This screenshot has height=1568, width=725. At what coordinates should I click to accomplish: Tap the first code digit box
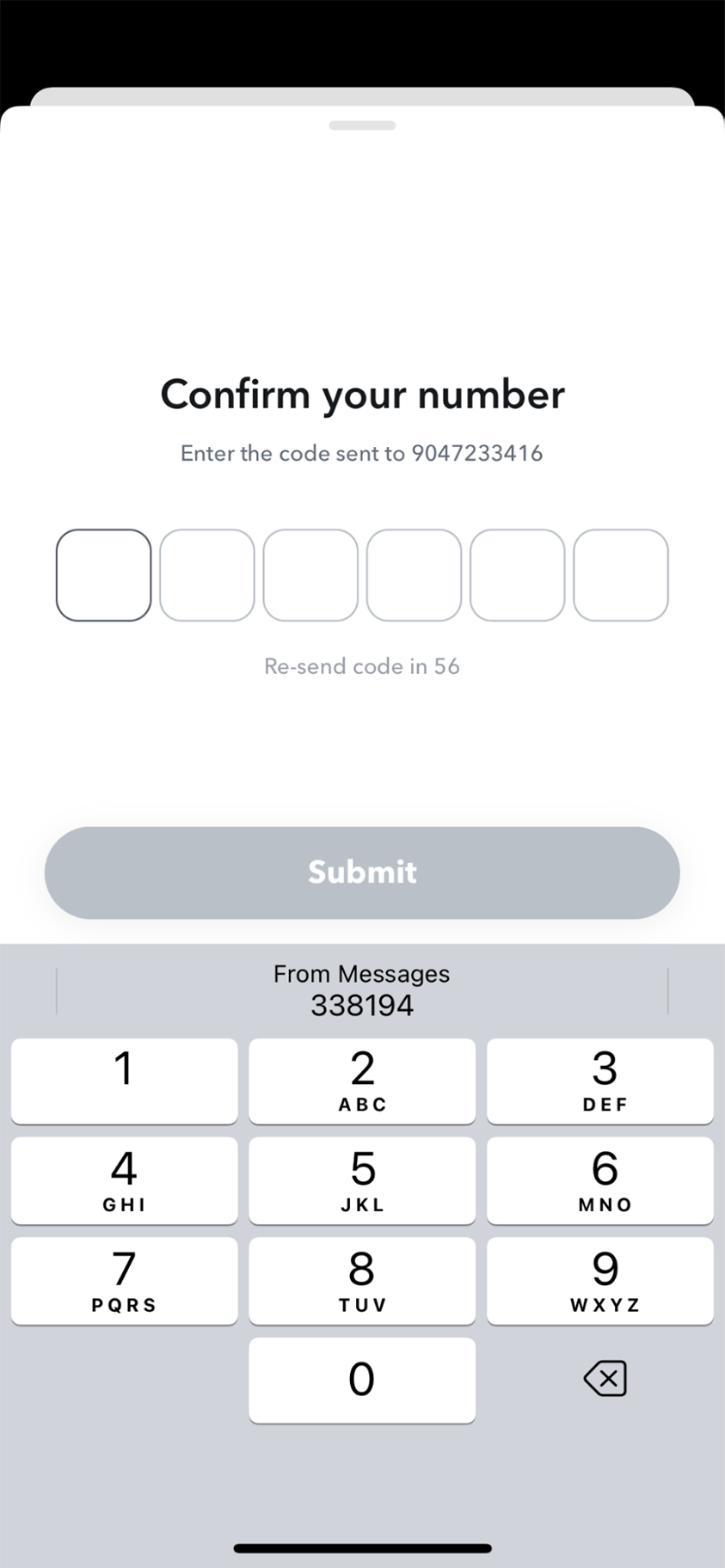tap(103, 575)
